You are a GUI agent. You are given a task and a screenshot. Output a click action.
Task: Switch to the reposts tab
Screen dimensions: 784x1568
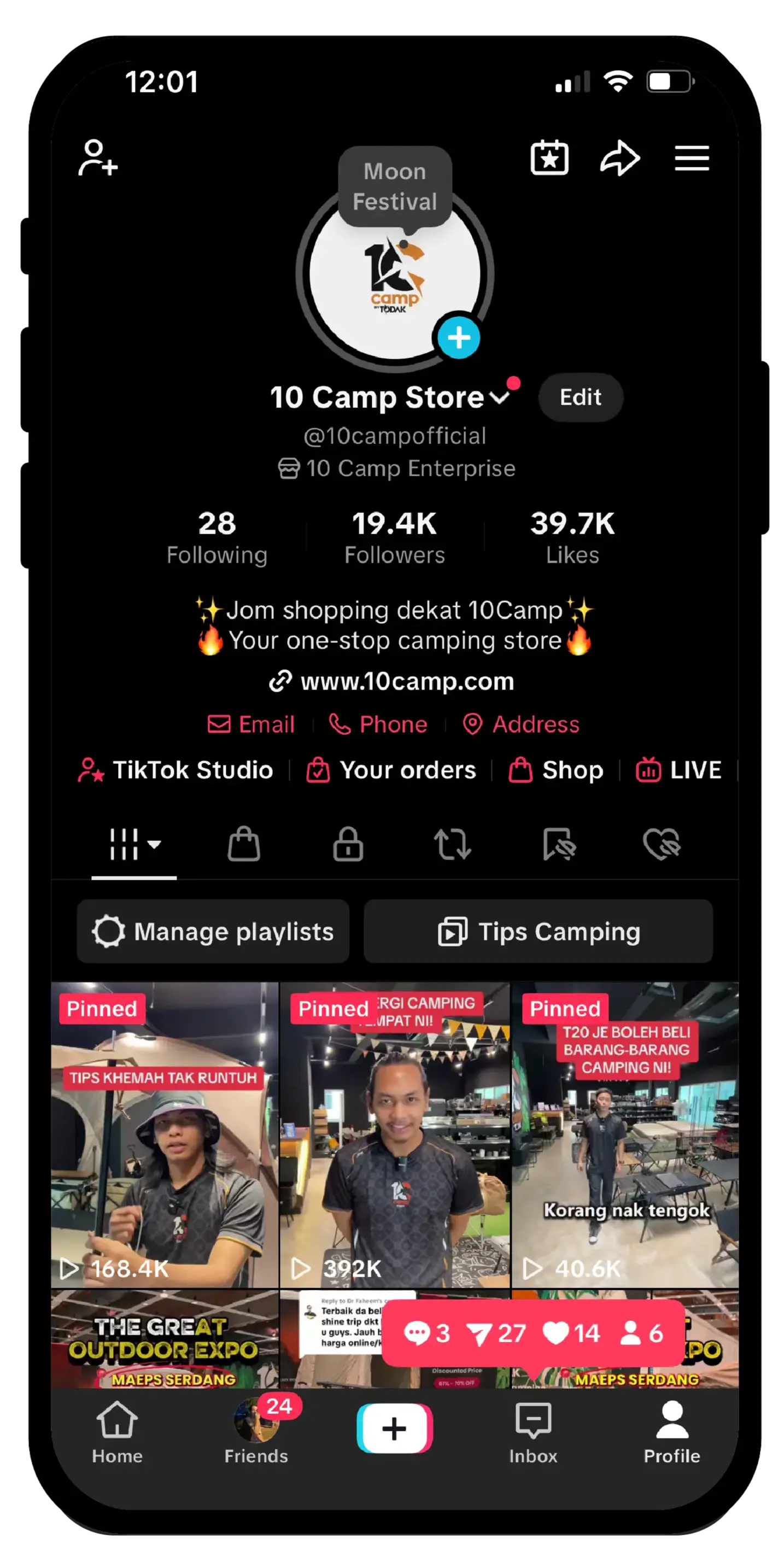coord(452,844)
